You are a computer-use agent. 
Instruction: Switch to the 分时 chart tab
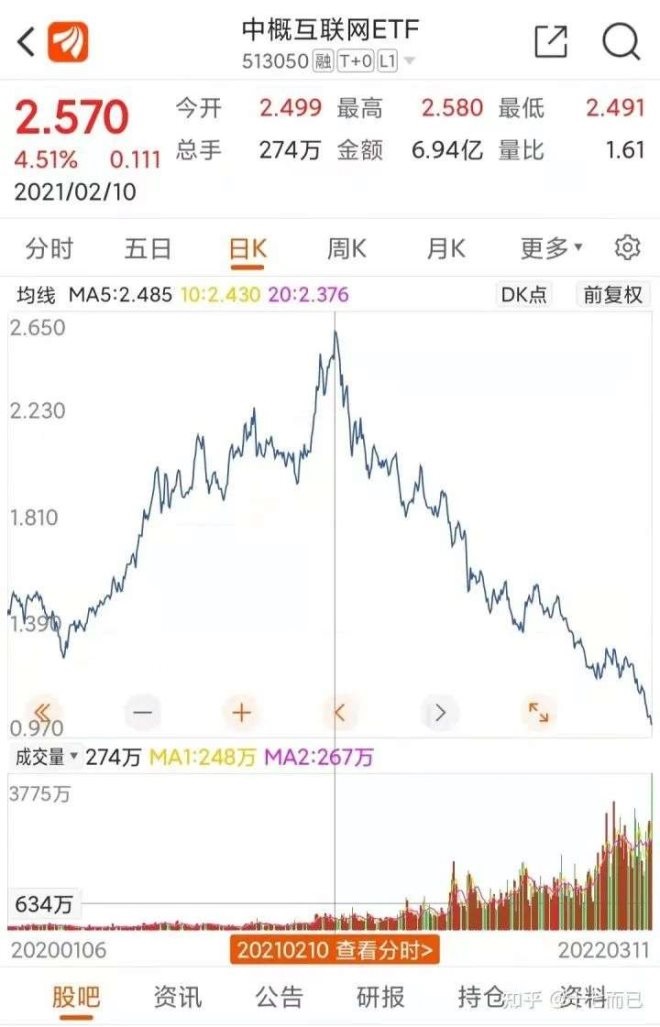(49, 248)
